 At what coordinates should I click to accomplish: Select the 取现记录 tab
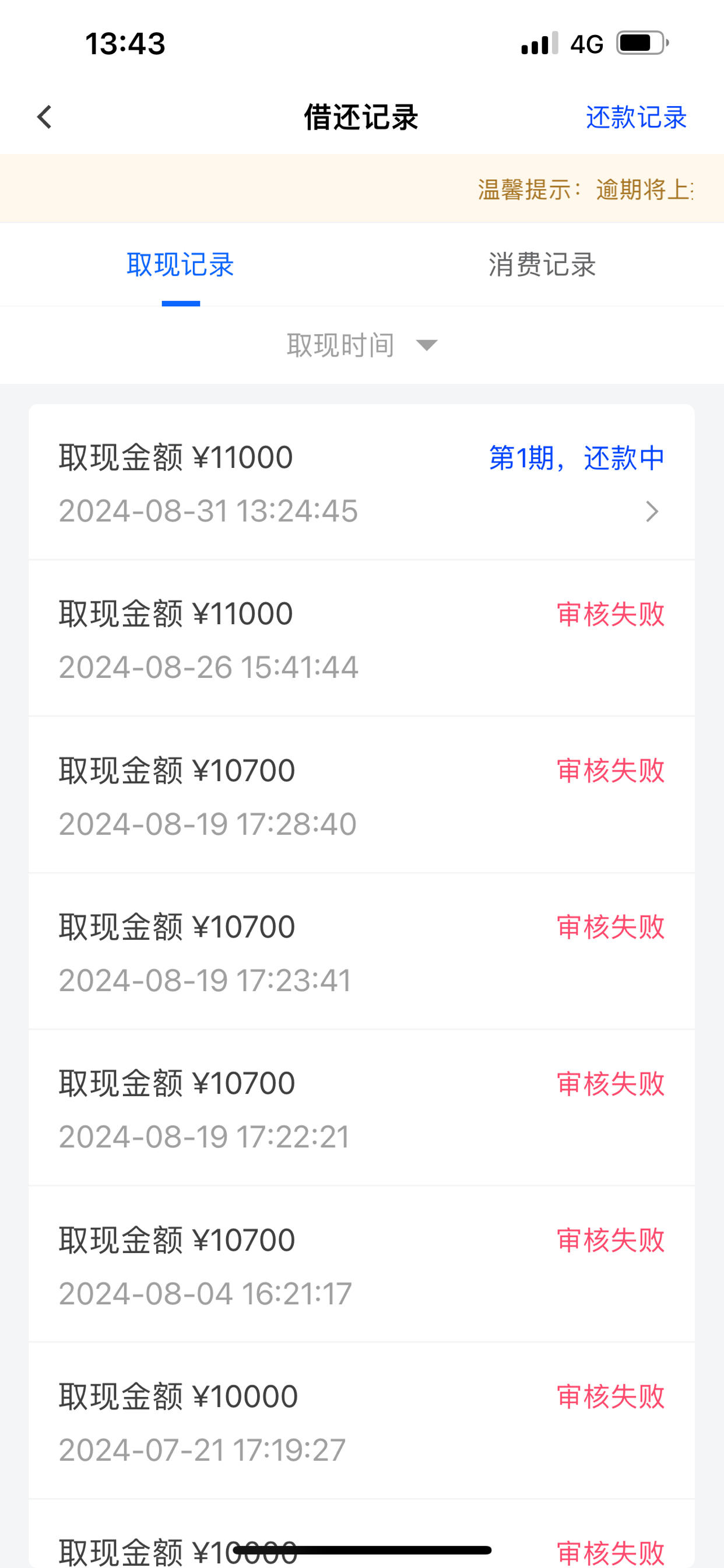click(x=181, y=265)
